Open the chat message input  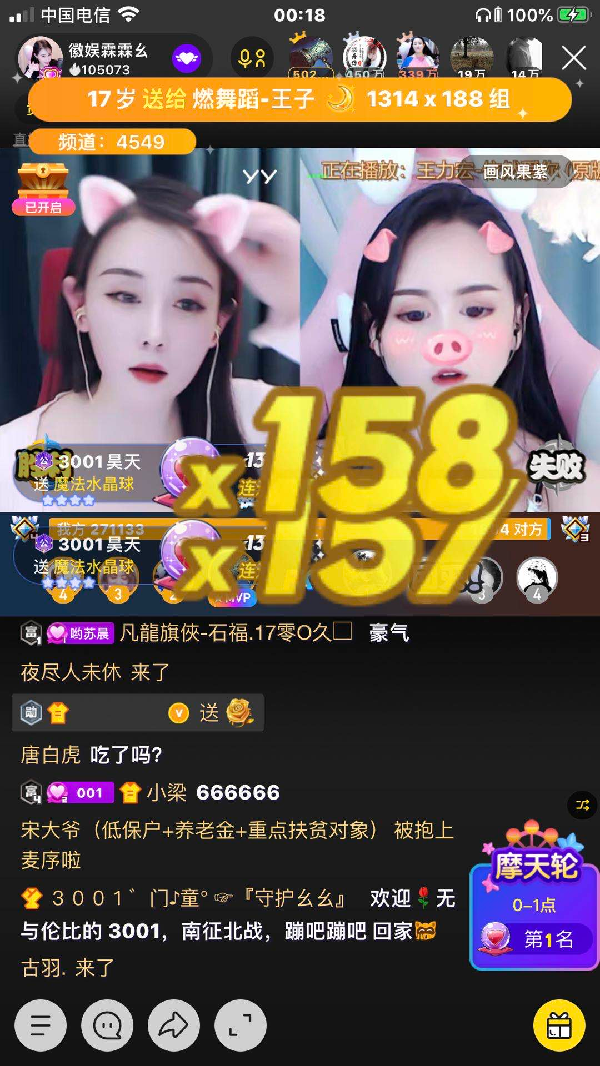click(x=107, y=1024)
